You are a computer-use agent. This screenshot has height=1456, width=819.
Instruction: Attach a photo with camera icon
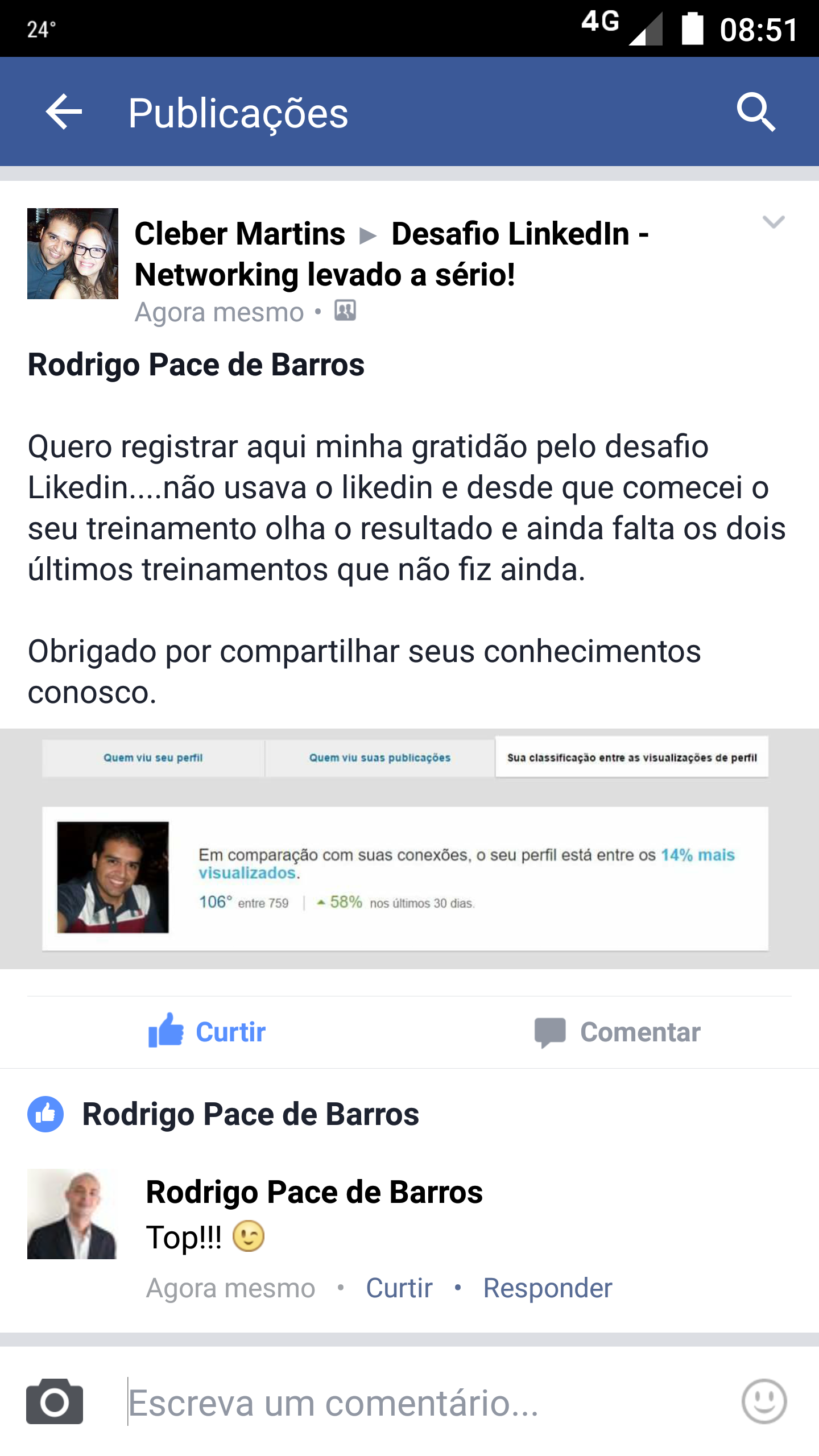[55, 1402]
